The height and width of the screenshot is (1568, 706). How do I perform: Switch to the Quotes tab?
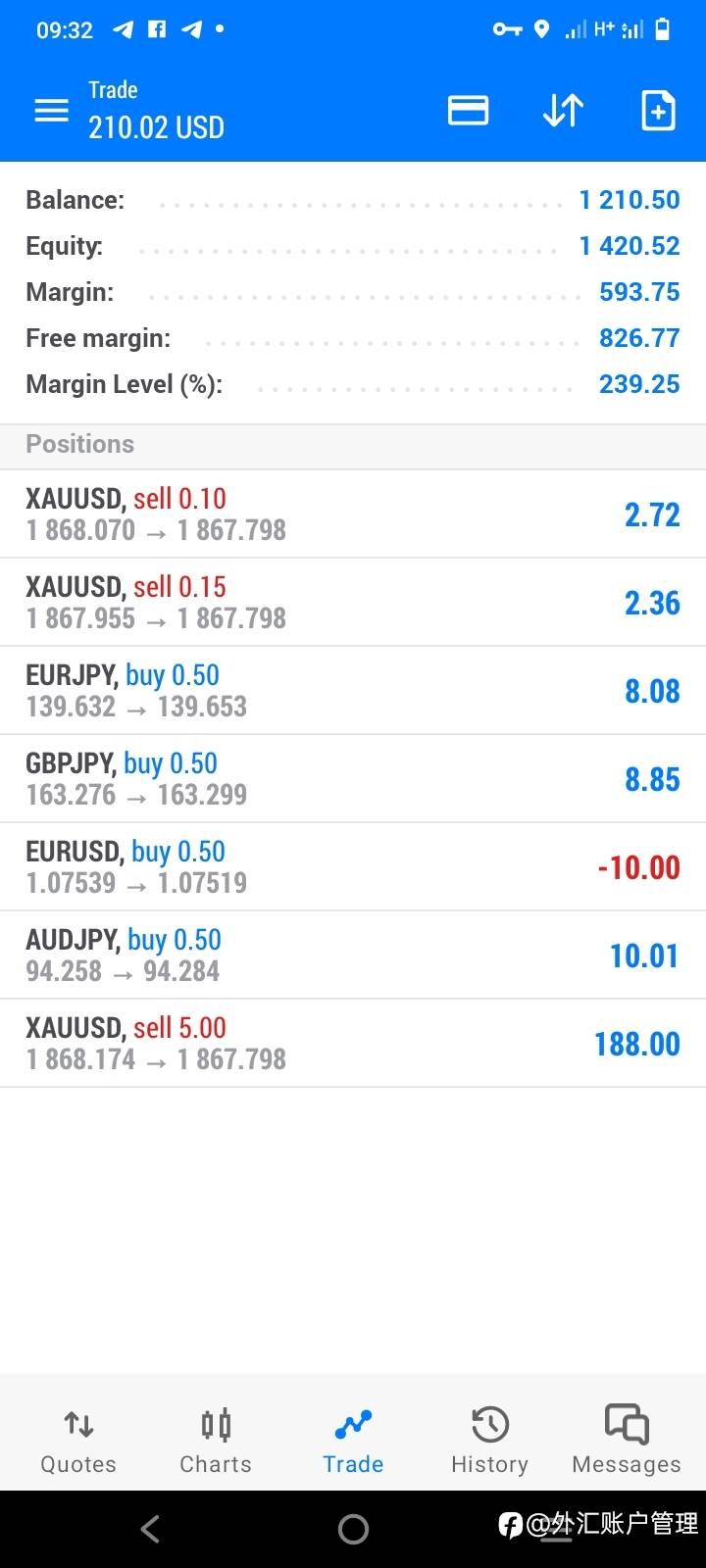click(x=78, y=1440)
